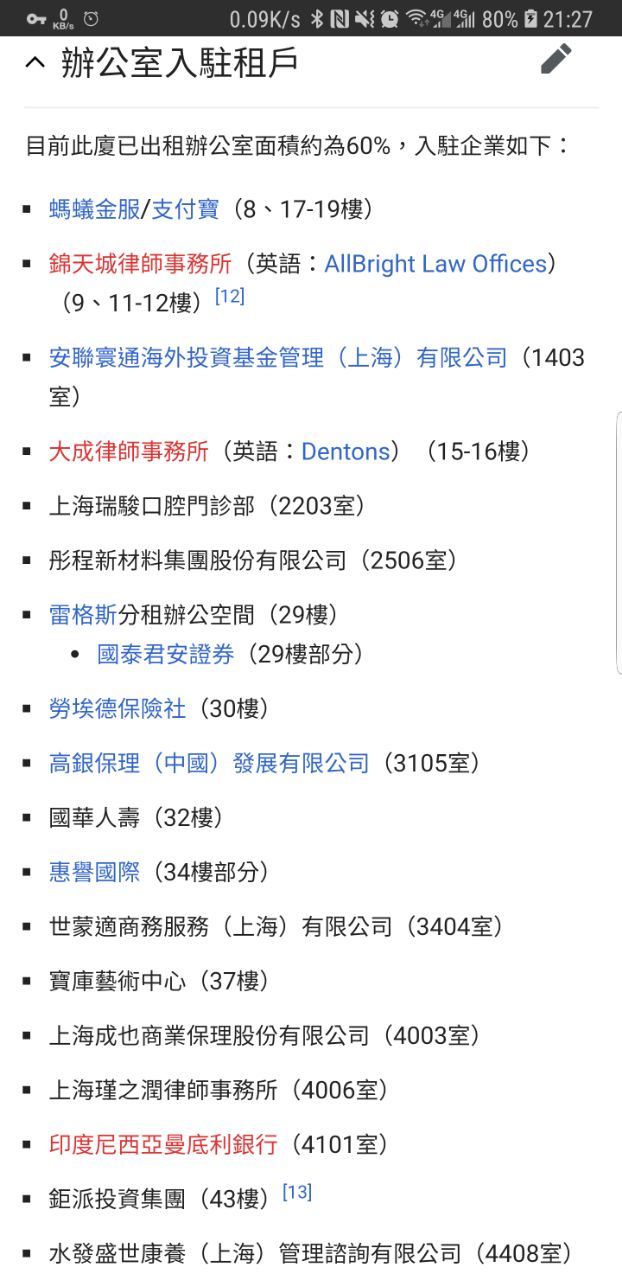Open 安聯寰通海外投資基金管理 link

pos(278,358)
